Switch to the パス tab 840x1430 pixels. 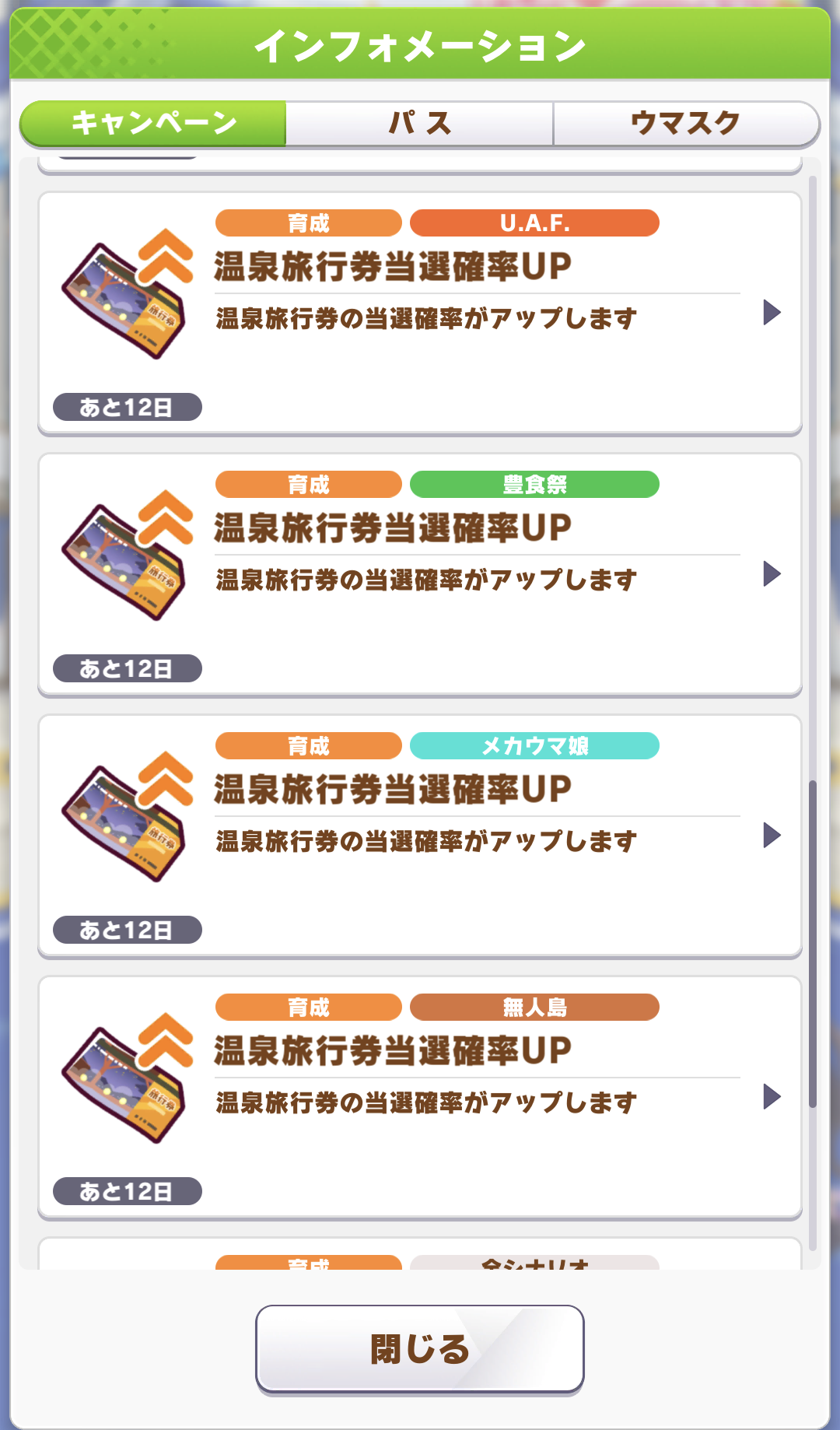click(420, 123)
